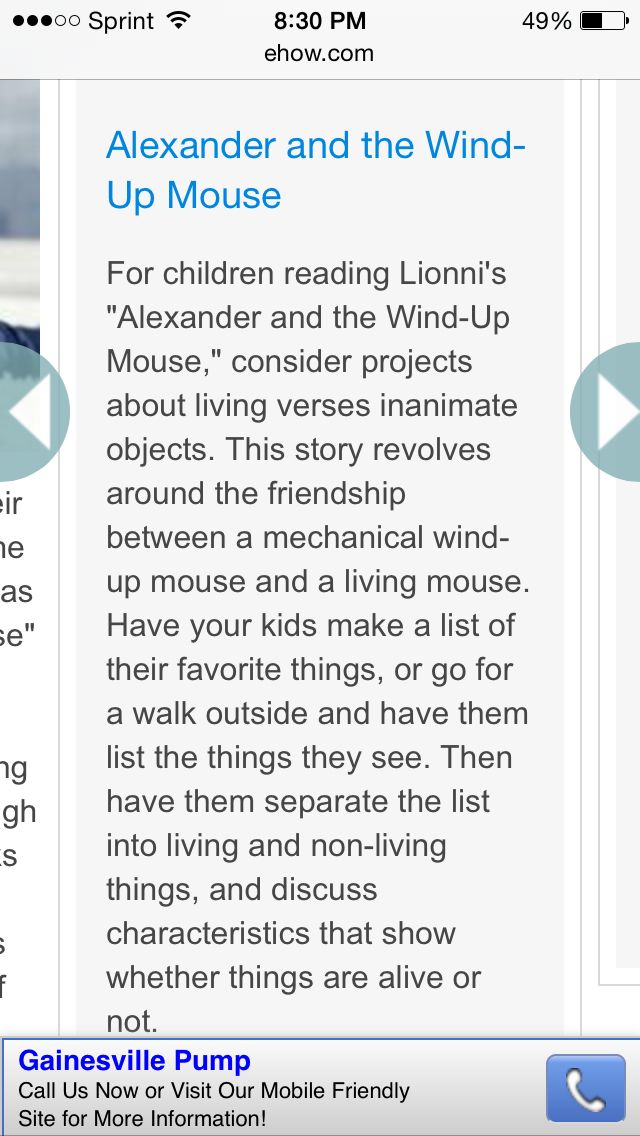The width and height of the screenshot is (640, 1136).
Task: Go to the previous slide
Action: click(x=30, y=411)
